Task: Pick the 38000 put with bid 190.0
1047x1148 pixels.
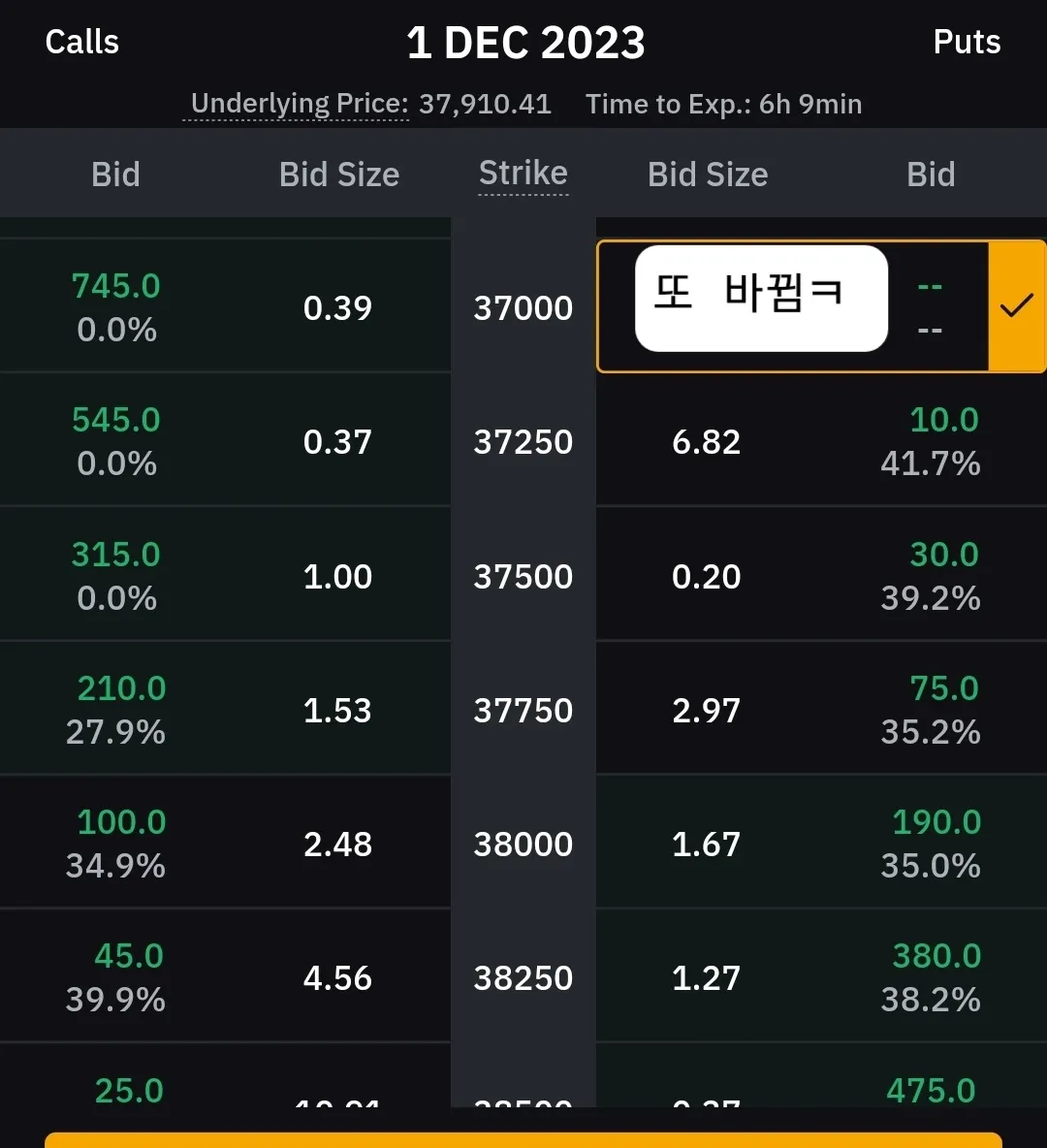Action: (x=820, y=844)
